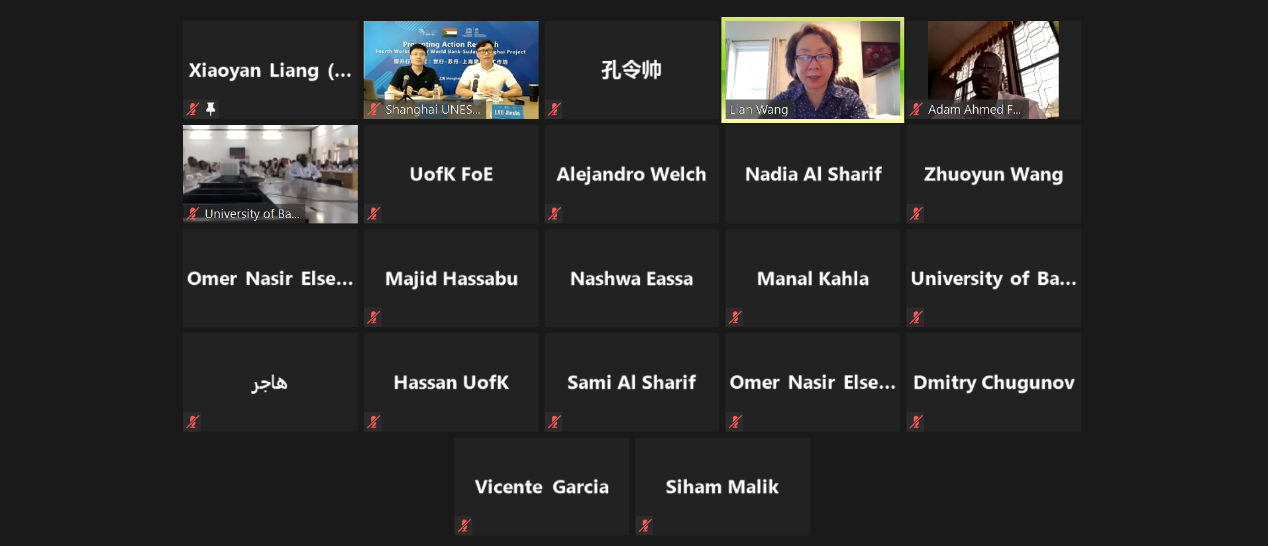This screenshot has height=546, width=1268.
Task: Open the UofK FoE participant tile
Action: [x=451, y=174]
